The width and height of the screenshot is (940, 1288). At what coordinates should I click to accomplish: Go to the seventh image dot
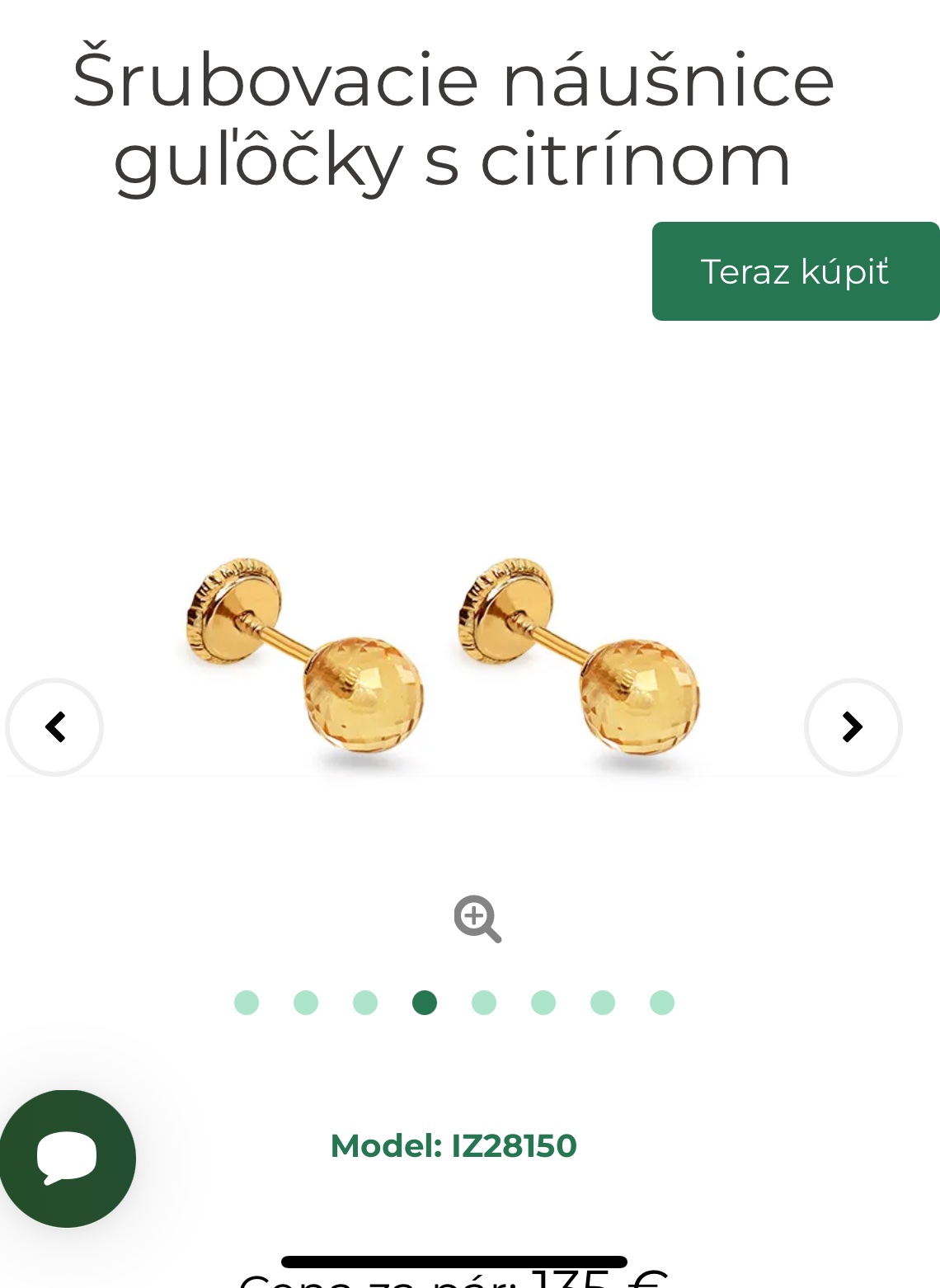click(x=603, y=1003)
